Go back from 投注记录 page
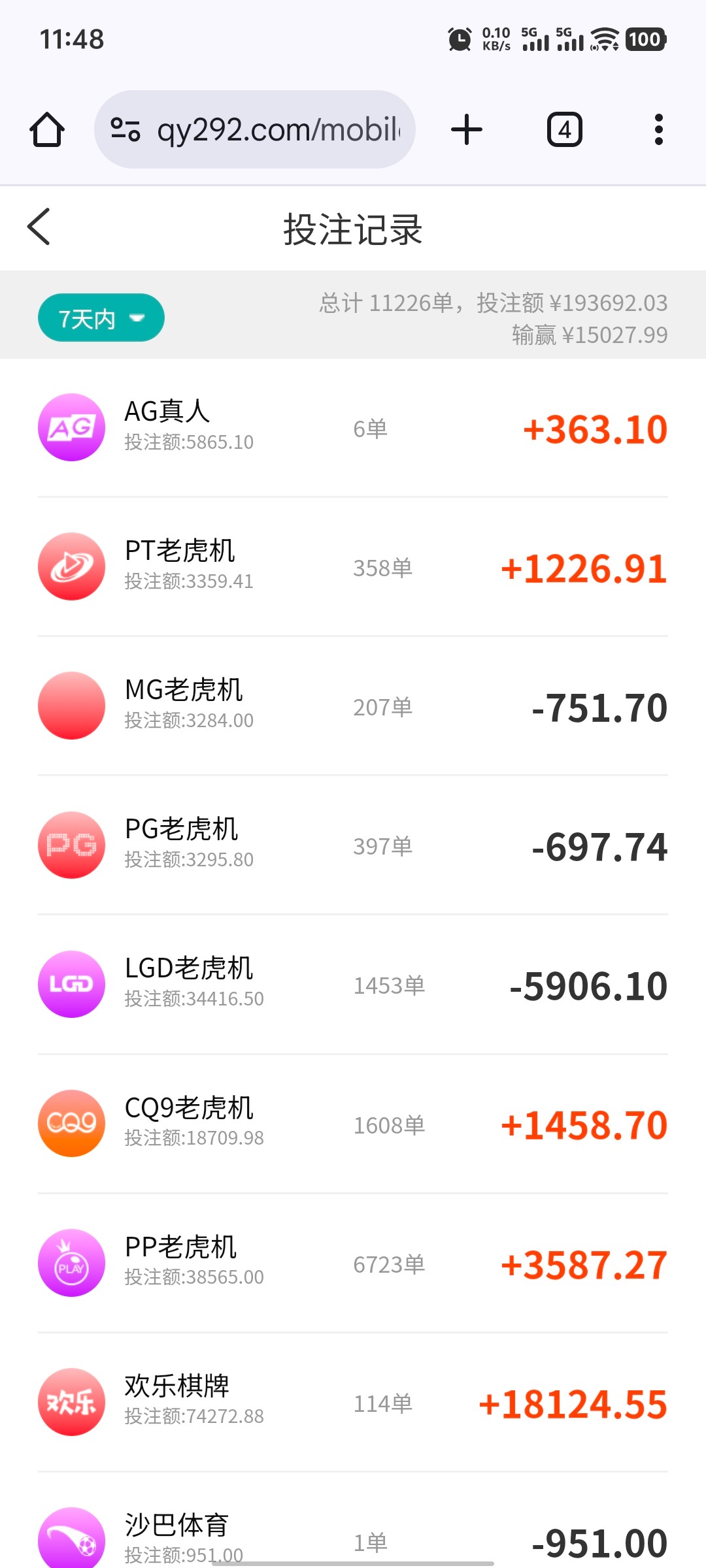Image resolution: width=706 pixels, height=1568 pixels. click(x=39, y=227)
